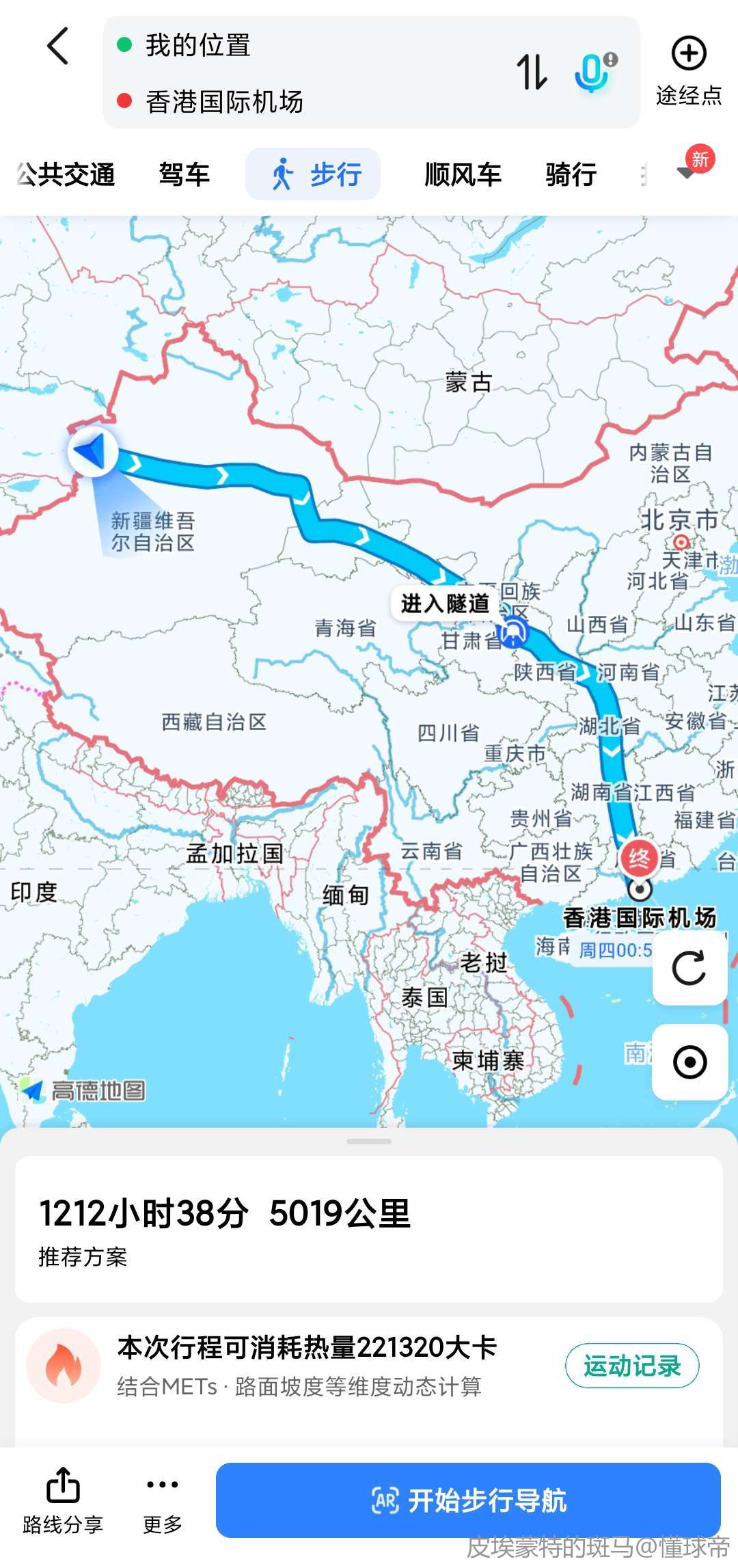Select the 推荐方案 route card
The height and width of the screenshot is (1568, 738).
coord(368,1229)
